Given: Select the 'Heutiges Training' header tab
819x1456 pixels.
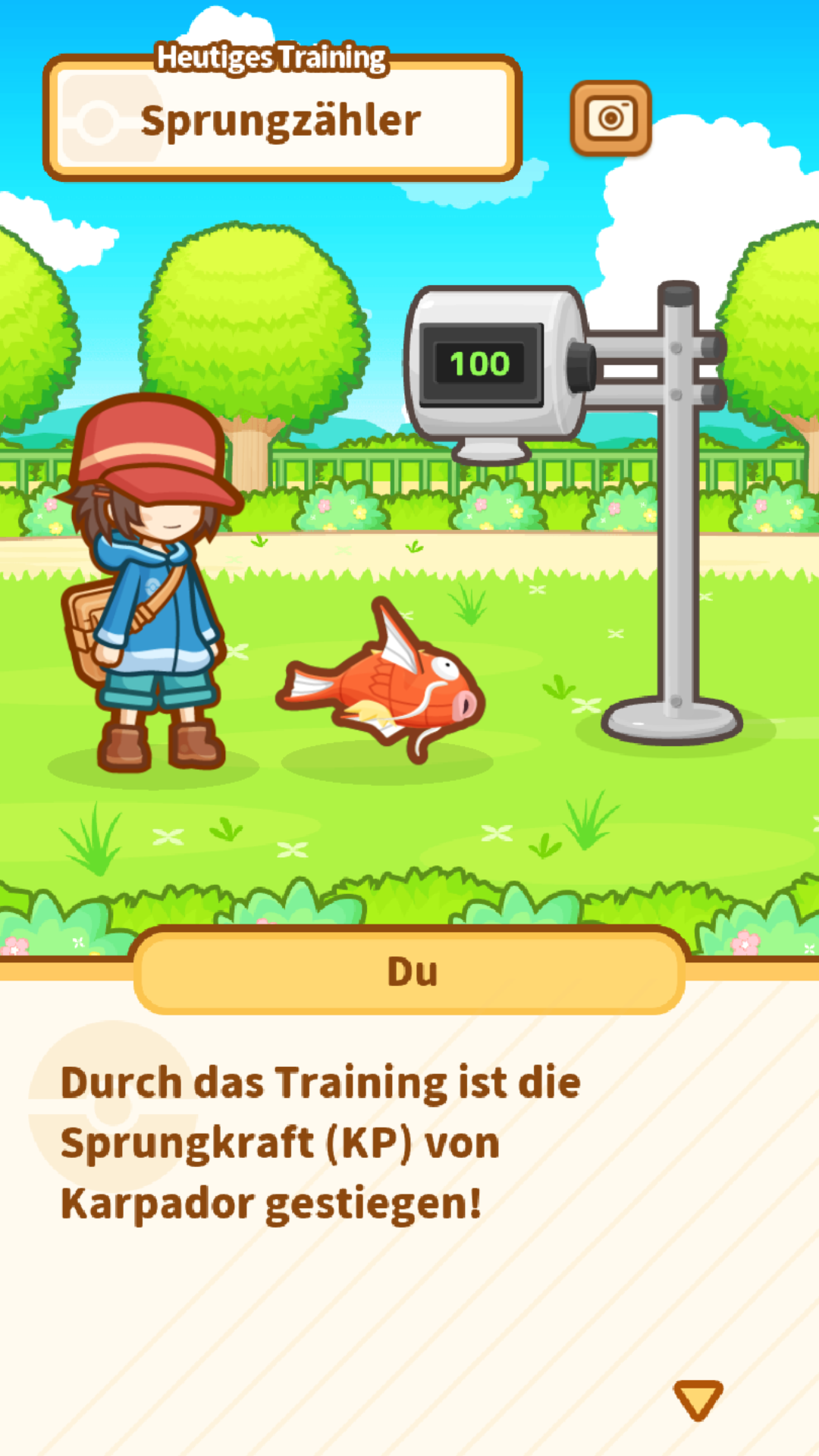Looking at the screenshot, I should tap(271, 57).
